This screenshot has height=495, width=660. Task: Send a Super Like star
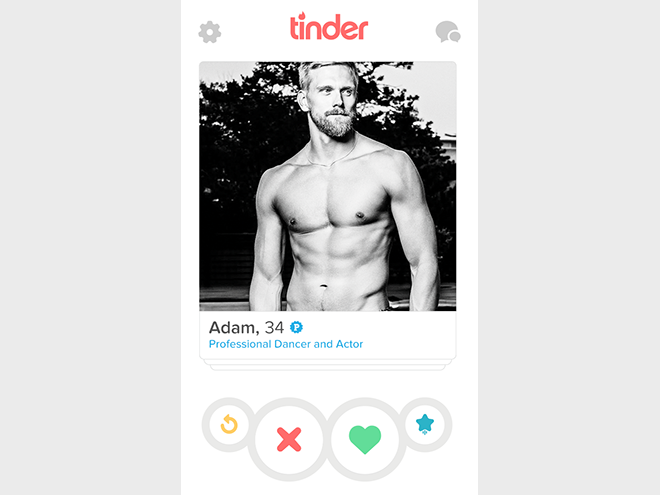tap(425, 425)
